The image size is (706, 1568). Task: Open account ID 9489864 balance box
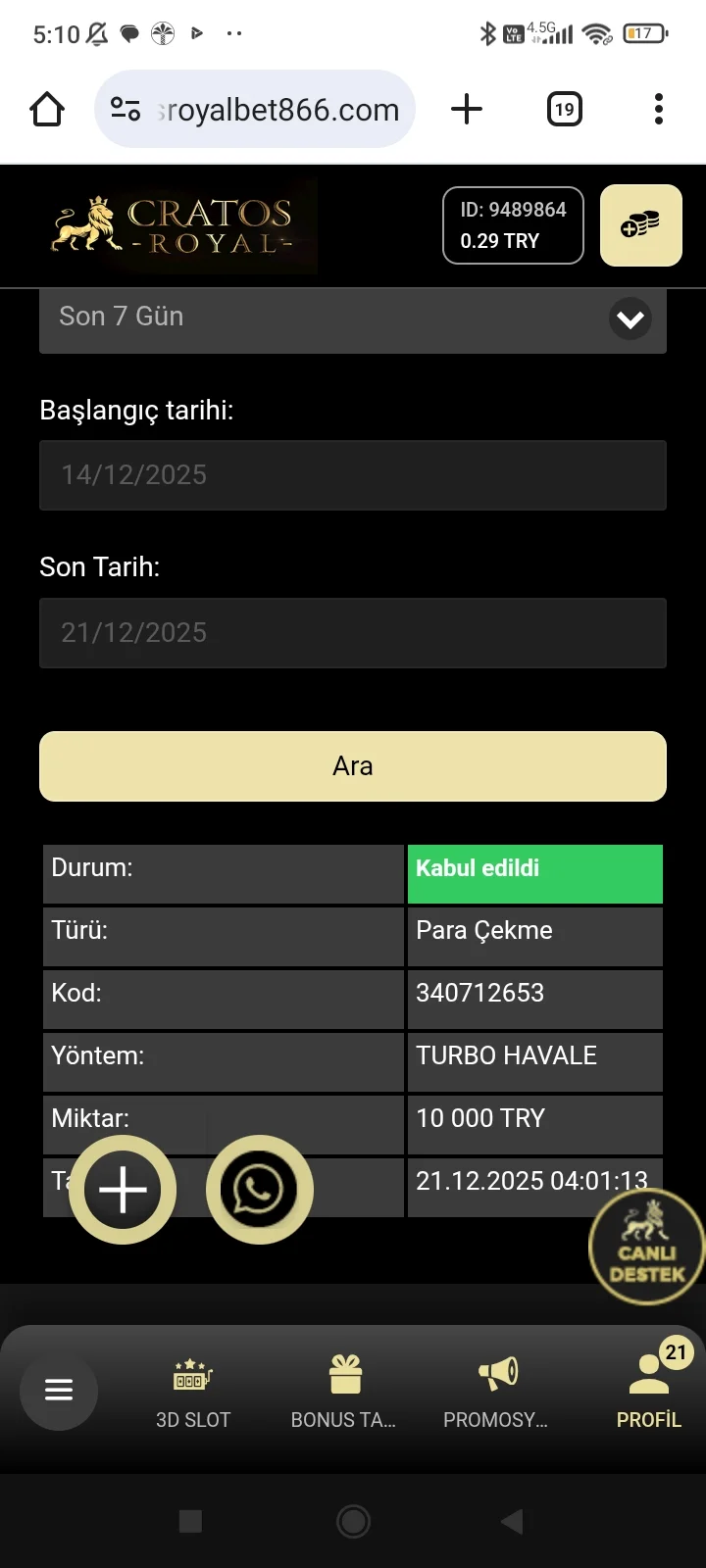(x=513, y=225)
